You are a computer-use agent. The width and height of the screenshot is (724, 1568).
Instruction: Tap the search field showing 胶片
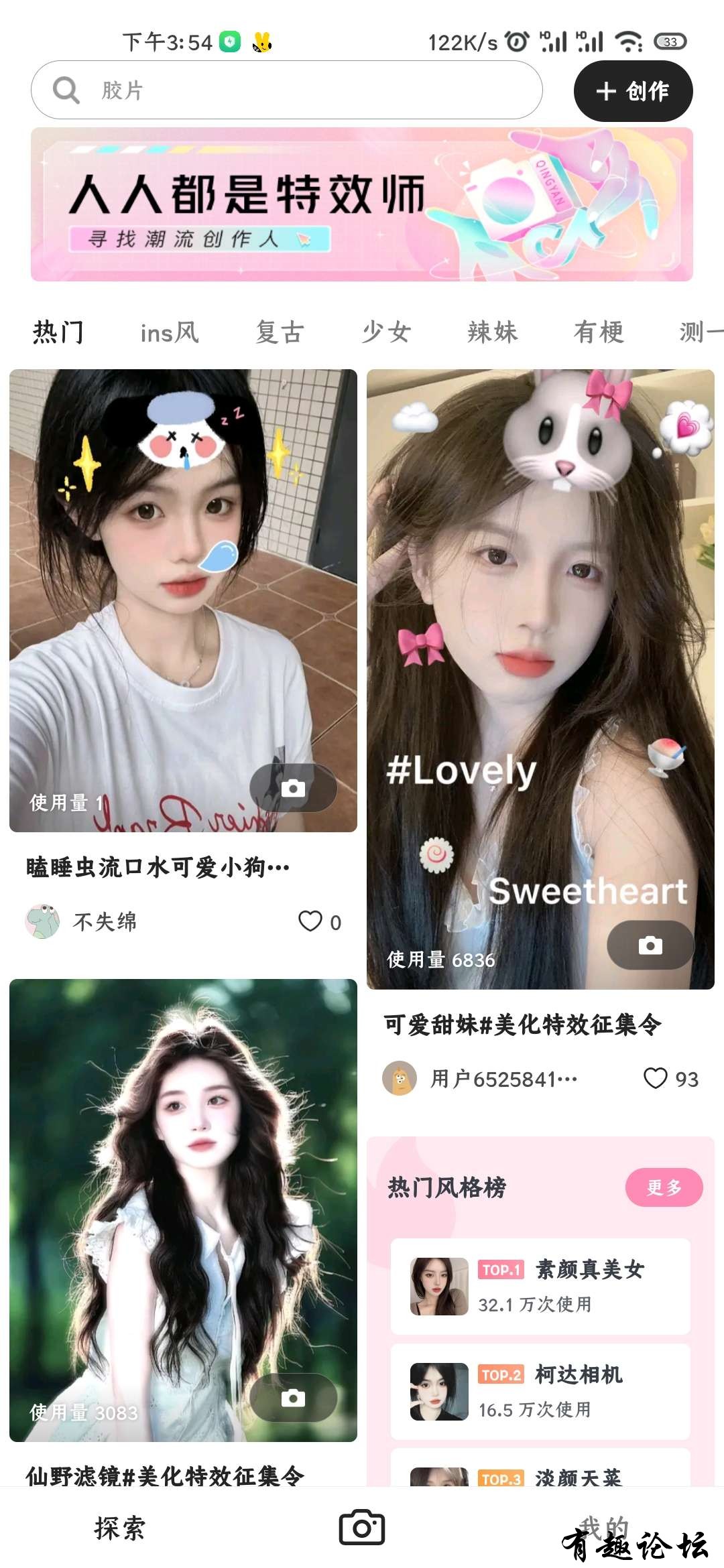coord(287,90)
